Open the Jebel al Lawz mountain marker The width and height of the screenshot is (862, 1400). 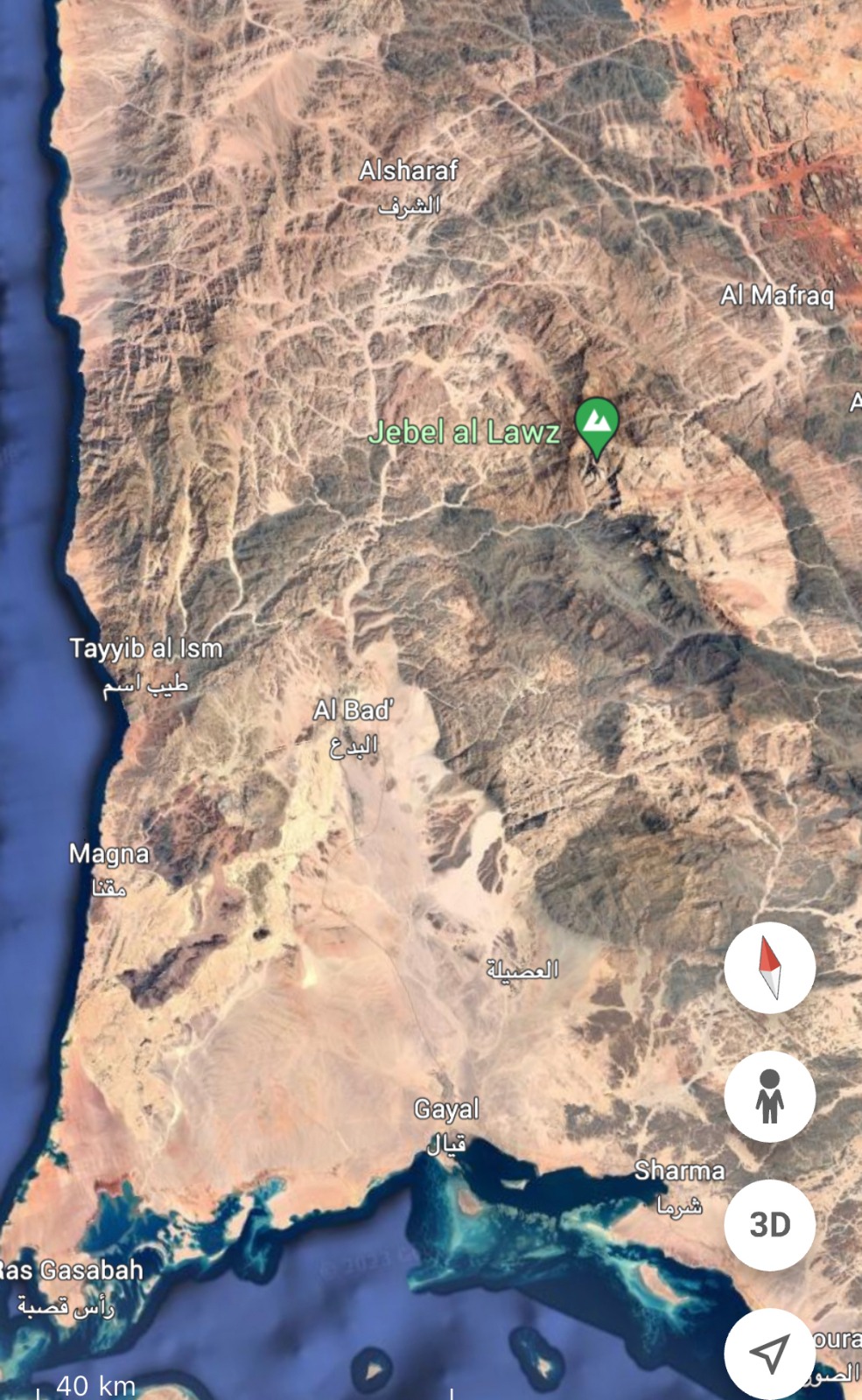coord(597,425)
